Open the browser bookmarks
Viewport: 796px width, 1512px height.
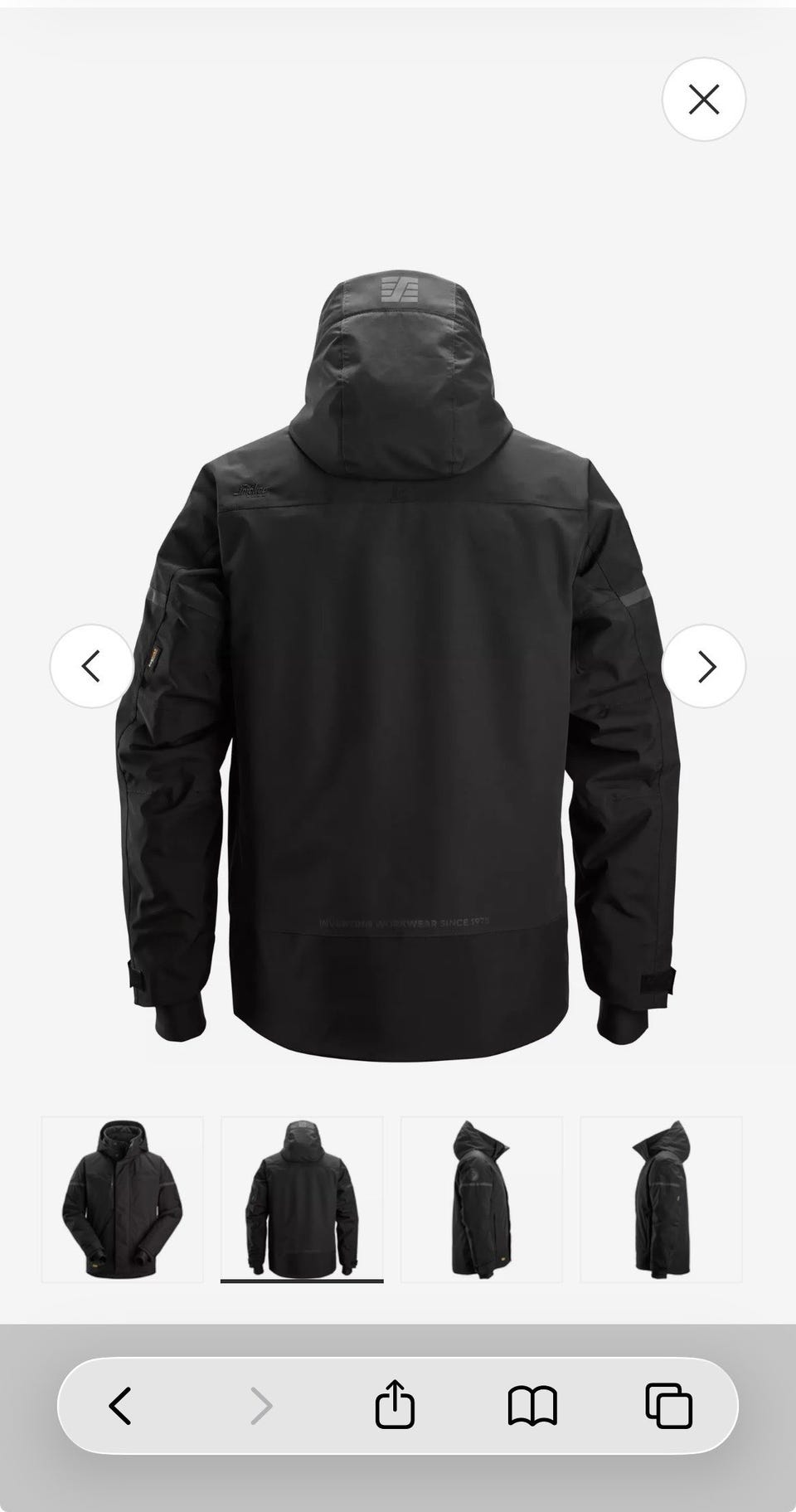click(x=532, y=1406)
